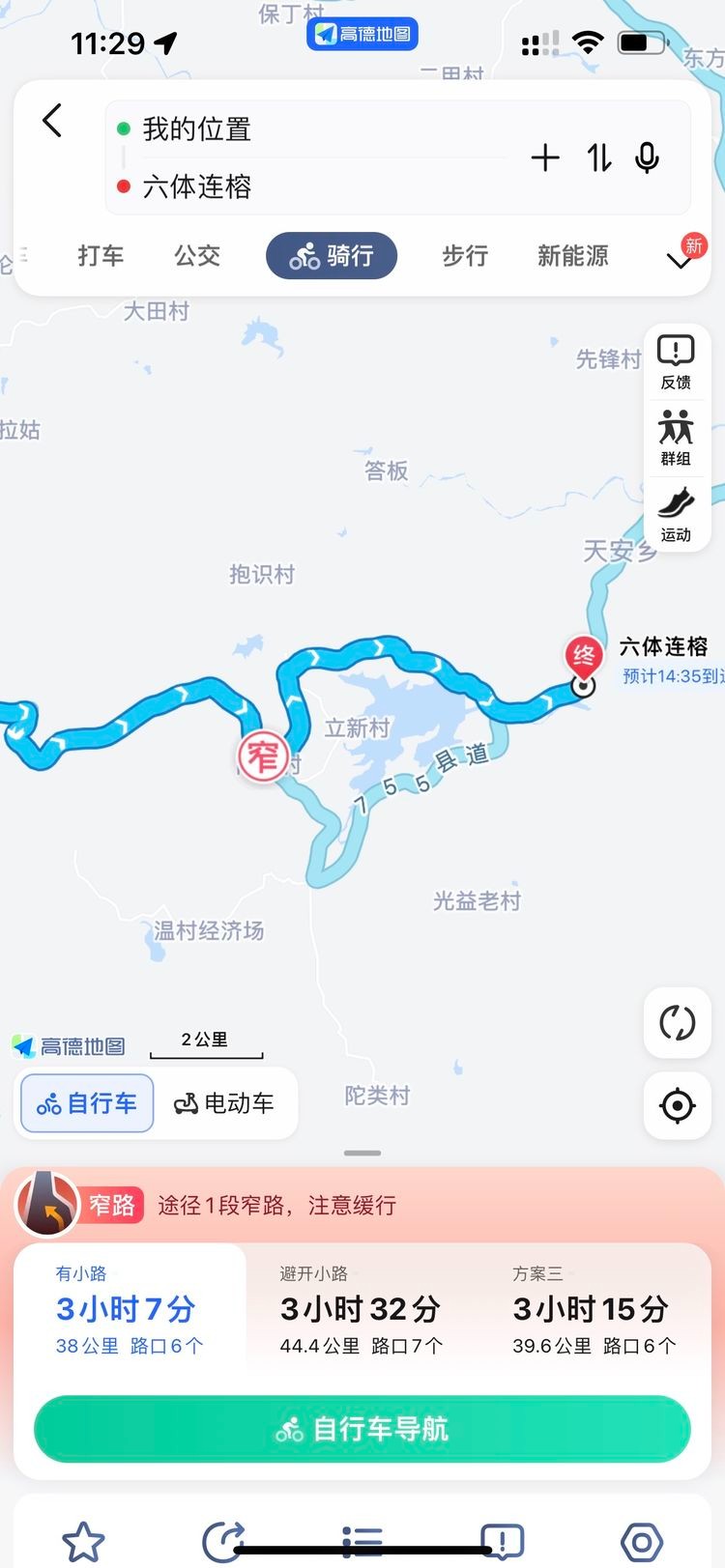725x1568 pixels.
Task: Switch to 步行 travel mode
Action: (x=465, y=256)
